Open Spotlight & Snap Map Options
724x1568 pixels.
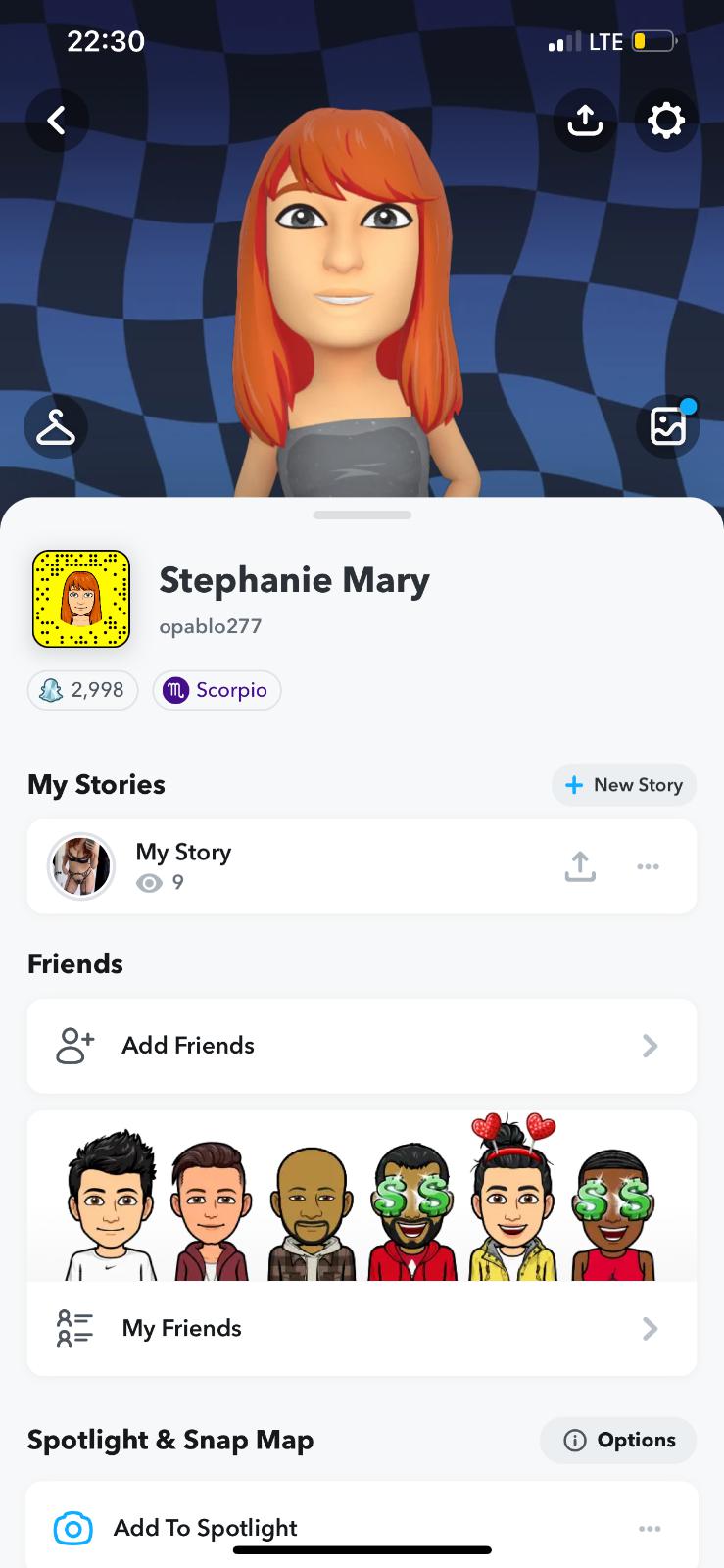[618, 1440]
